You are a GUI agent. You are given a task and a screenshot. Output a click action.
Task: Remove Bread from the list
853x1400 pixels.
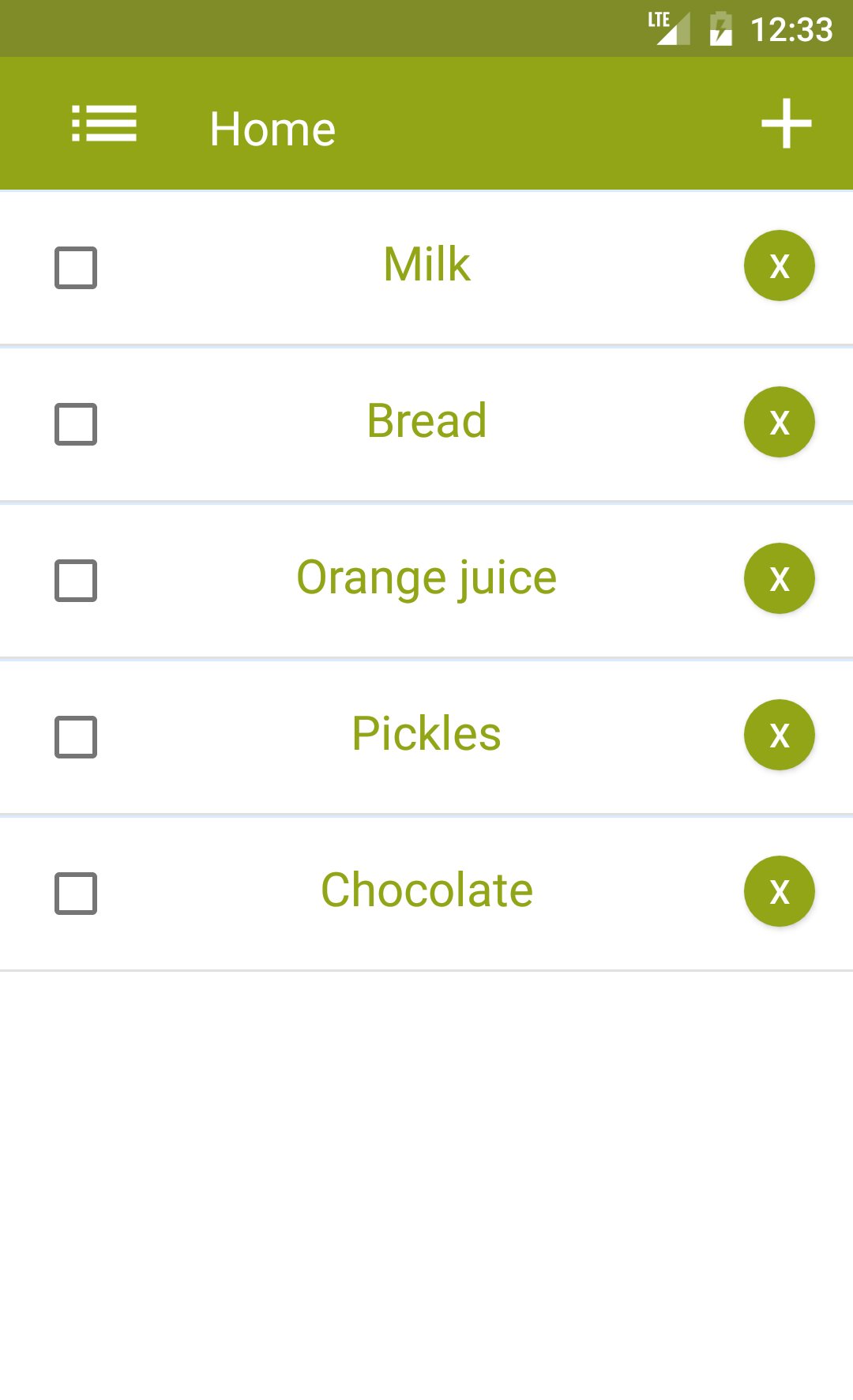tap(779, 422)
